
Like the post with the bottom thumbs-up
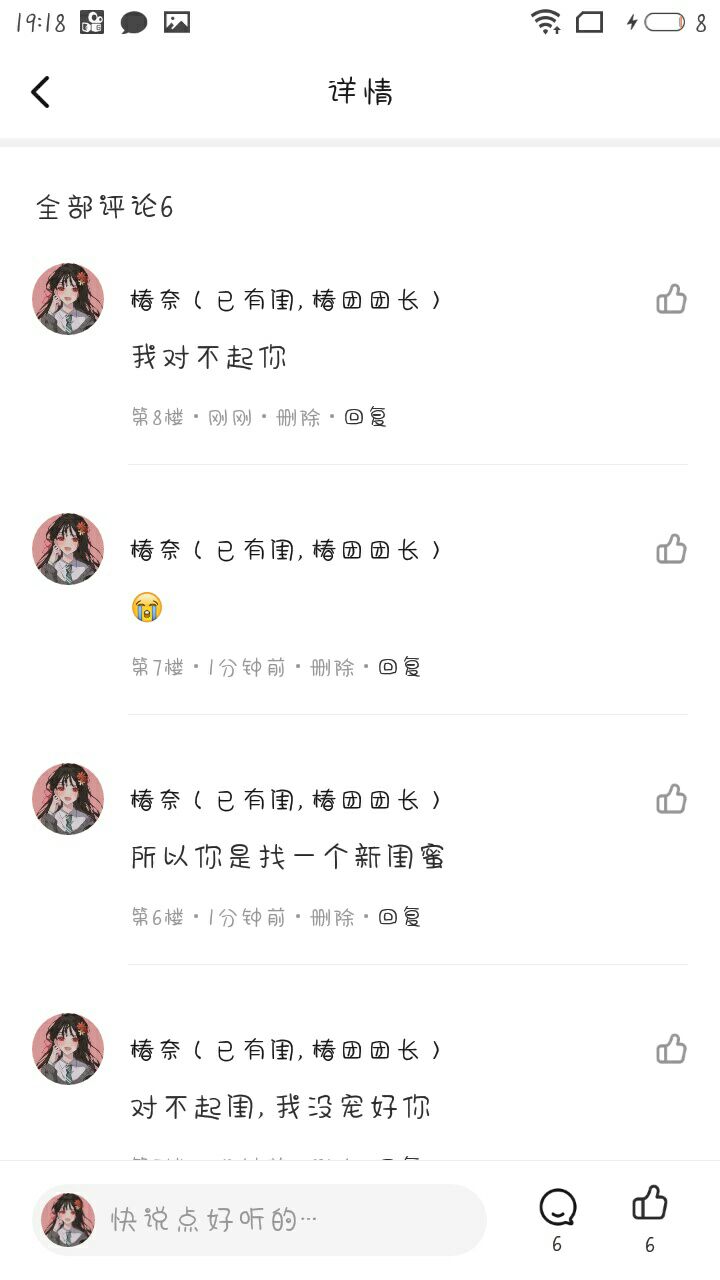[x=650, y=1204]
